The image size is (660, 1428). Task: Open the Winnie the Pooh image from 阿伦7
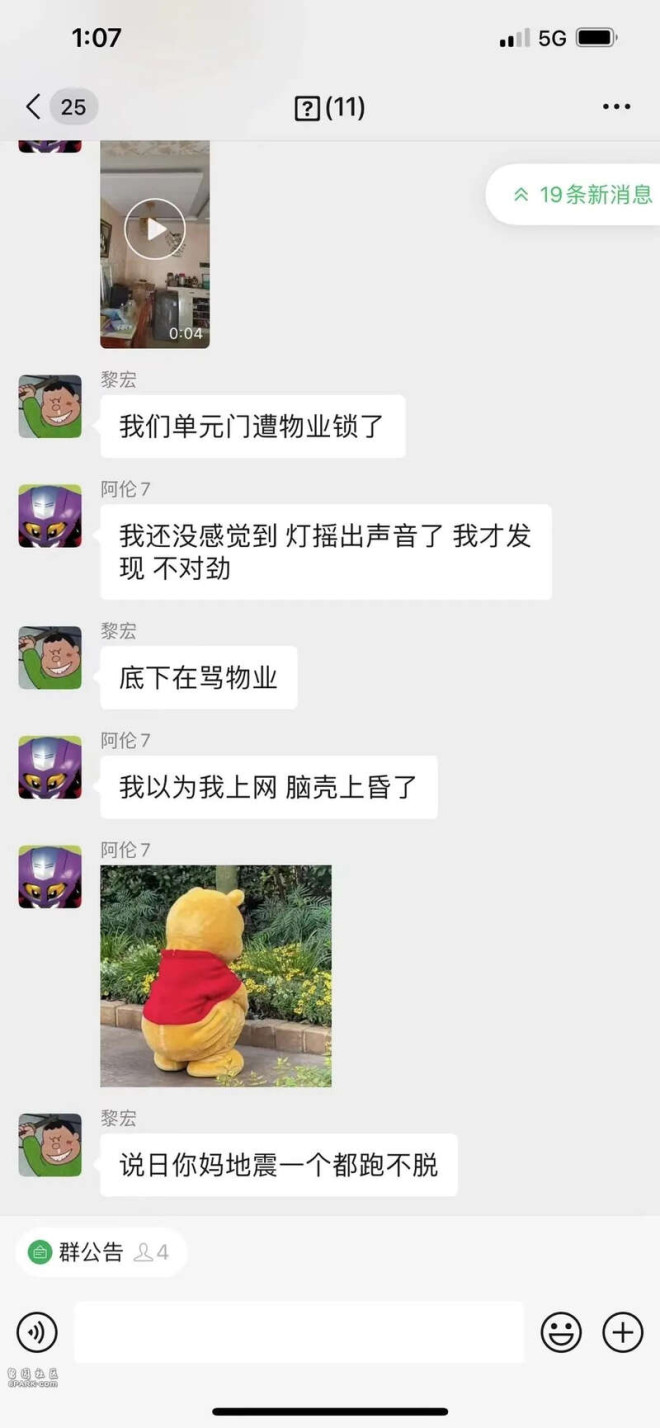[x=215, y=976]
